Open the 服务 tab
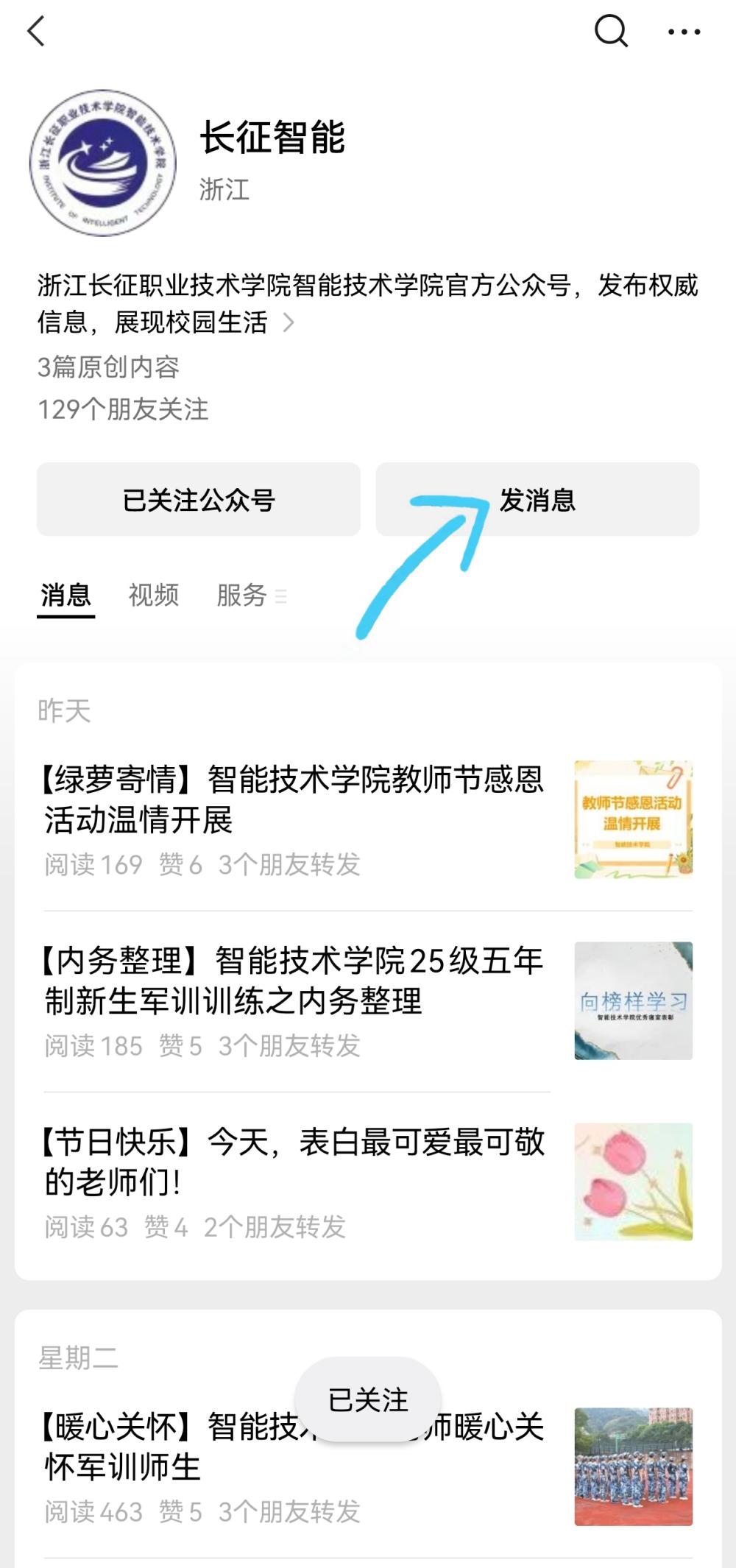The image size is (736, 1568). (x=241, y=595)
